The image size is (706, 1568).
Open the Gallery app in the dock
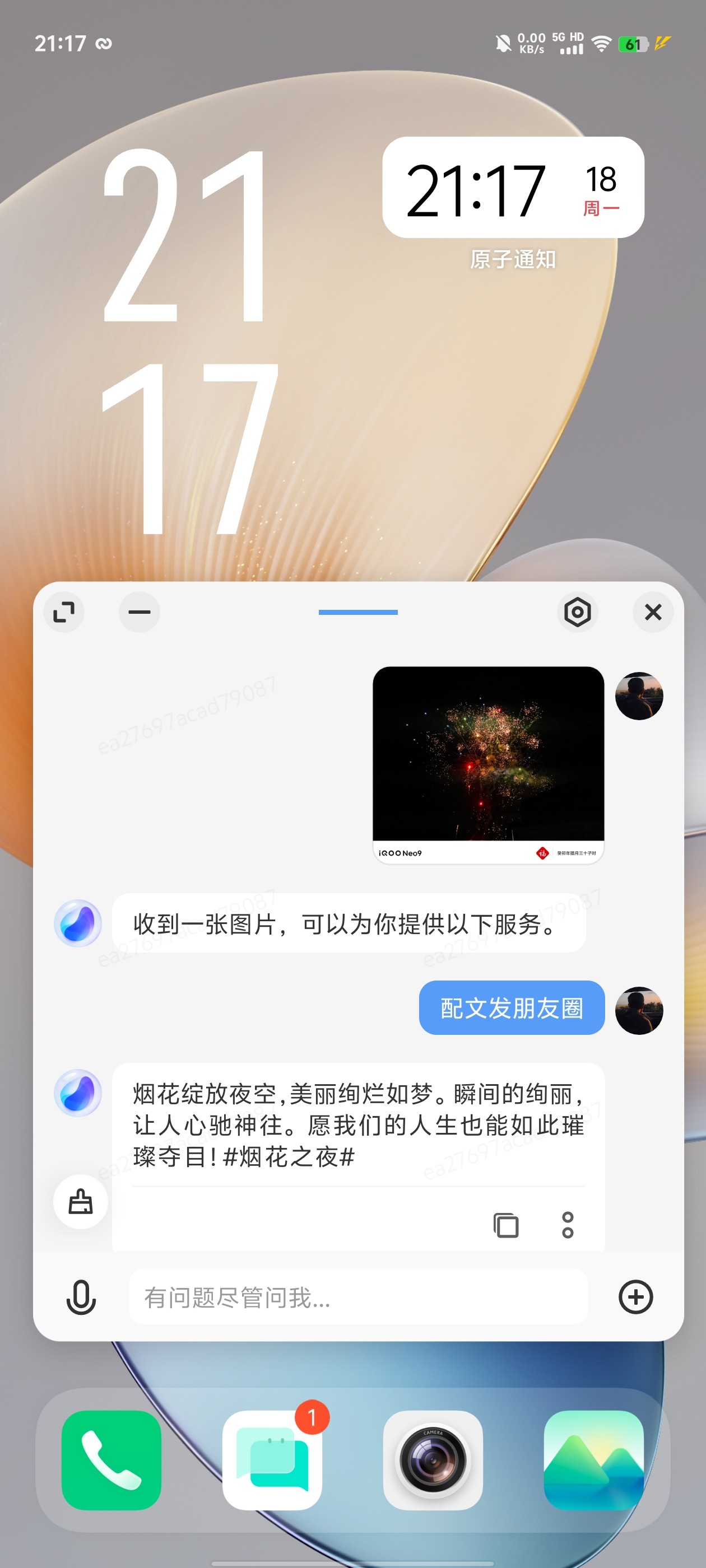click(x=593, y=1460)
